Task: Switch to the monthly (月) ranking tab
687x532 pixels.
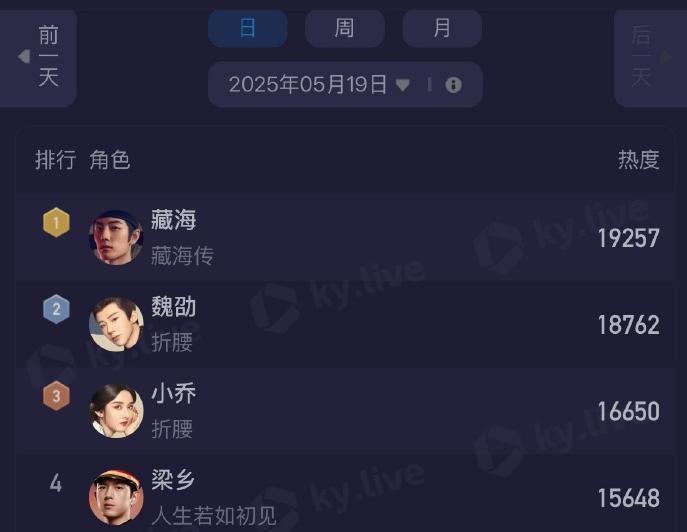Action: pos(442,28)
